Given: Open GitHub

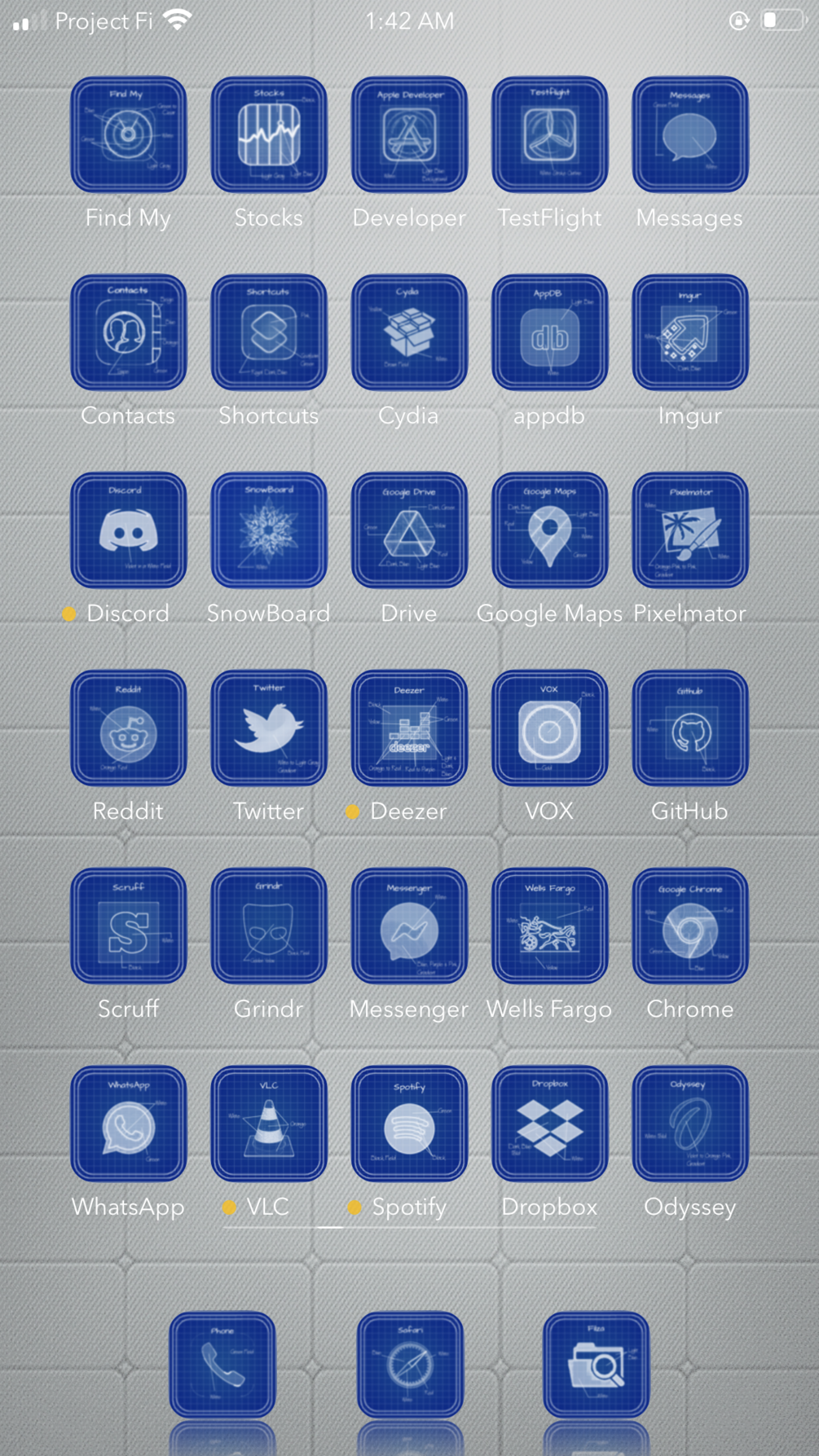Looking at the screenshot, I should (x=689, y=728).
